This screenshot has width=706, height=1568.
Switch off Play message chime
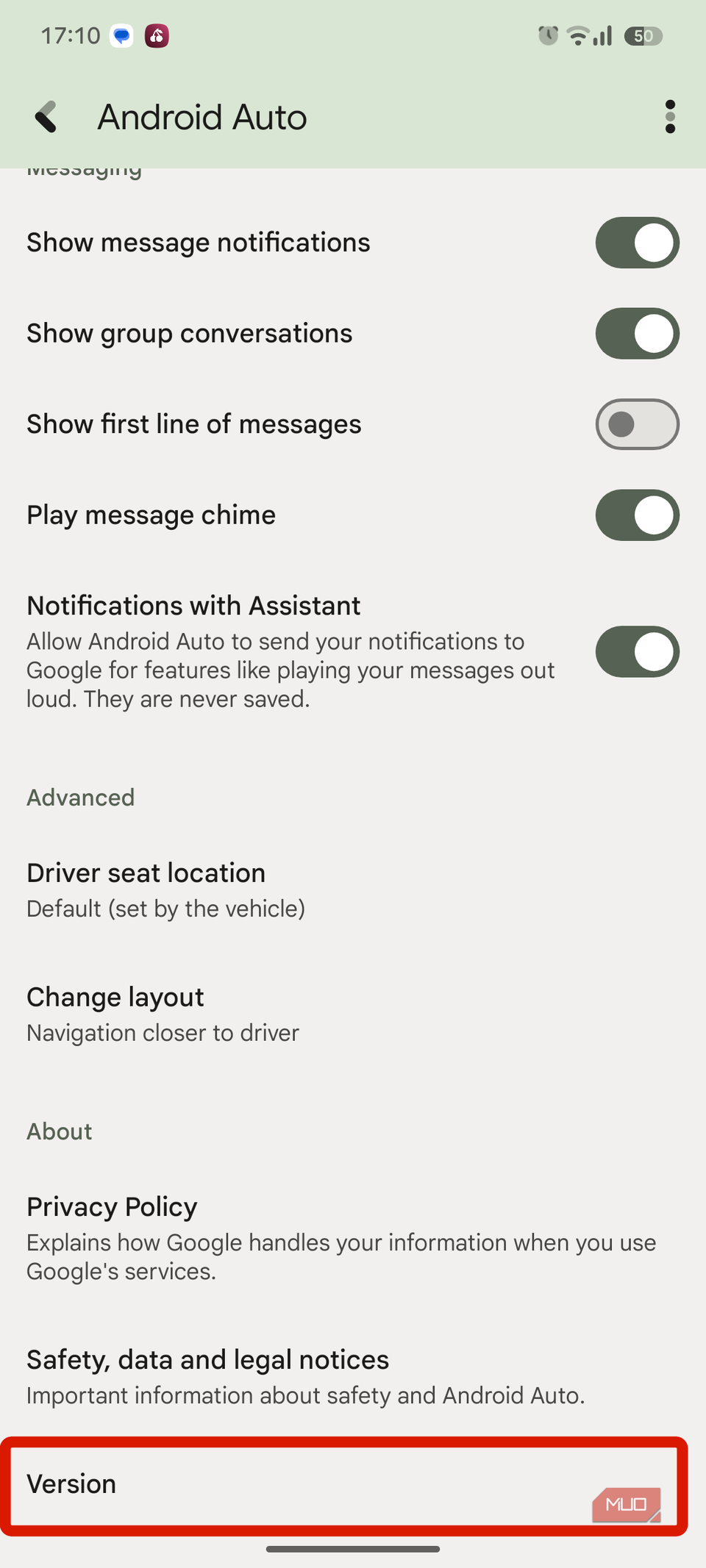(637, 515)
